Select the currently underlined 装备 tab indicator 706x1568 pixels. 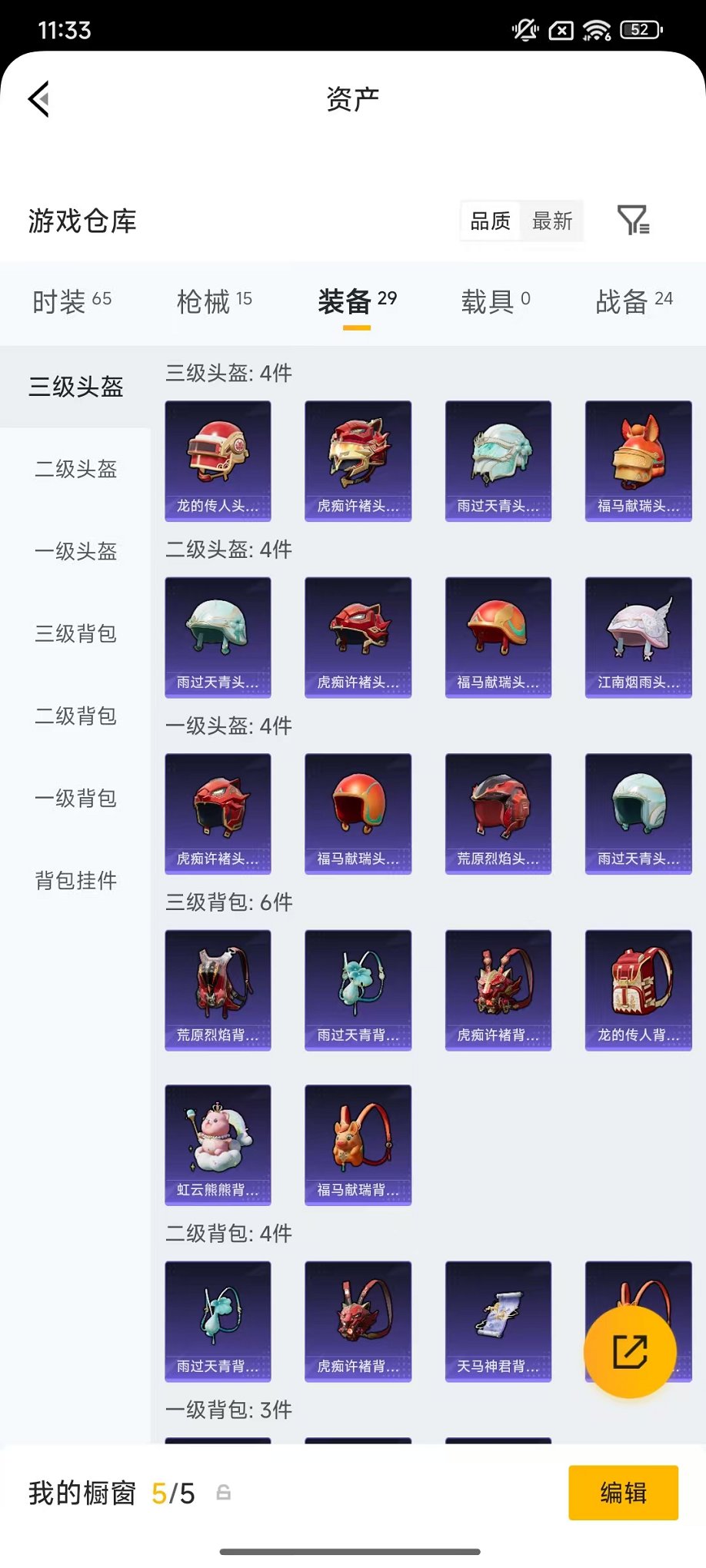coord(355,302)
